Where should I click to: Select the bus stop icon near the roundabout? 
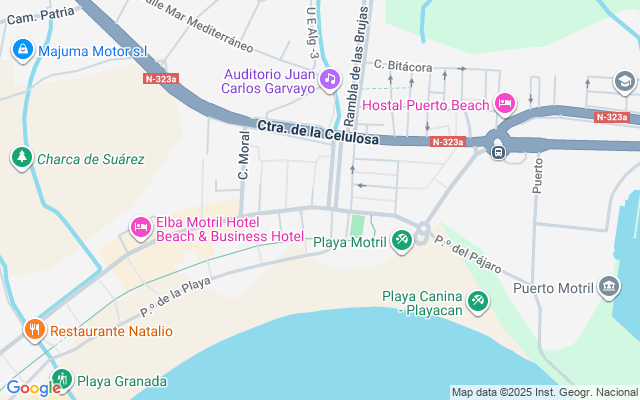pyautogui.click(x=497, y=152)
